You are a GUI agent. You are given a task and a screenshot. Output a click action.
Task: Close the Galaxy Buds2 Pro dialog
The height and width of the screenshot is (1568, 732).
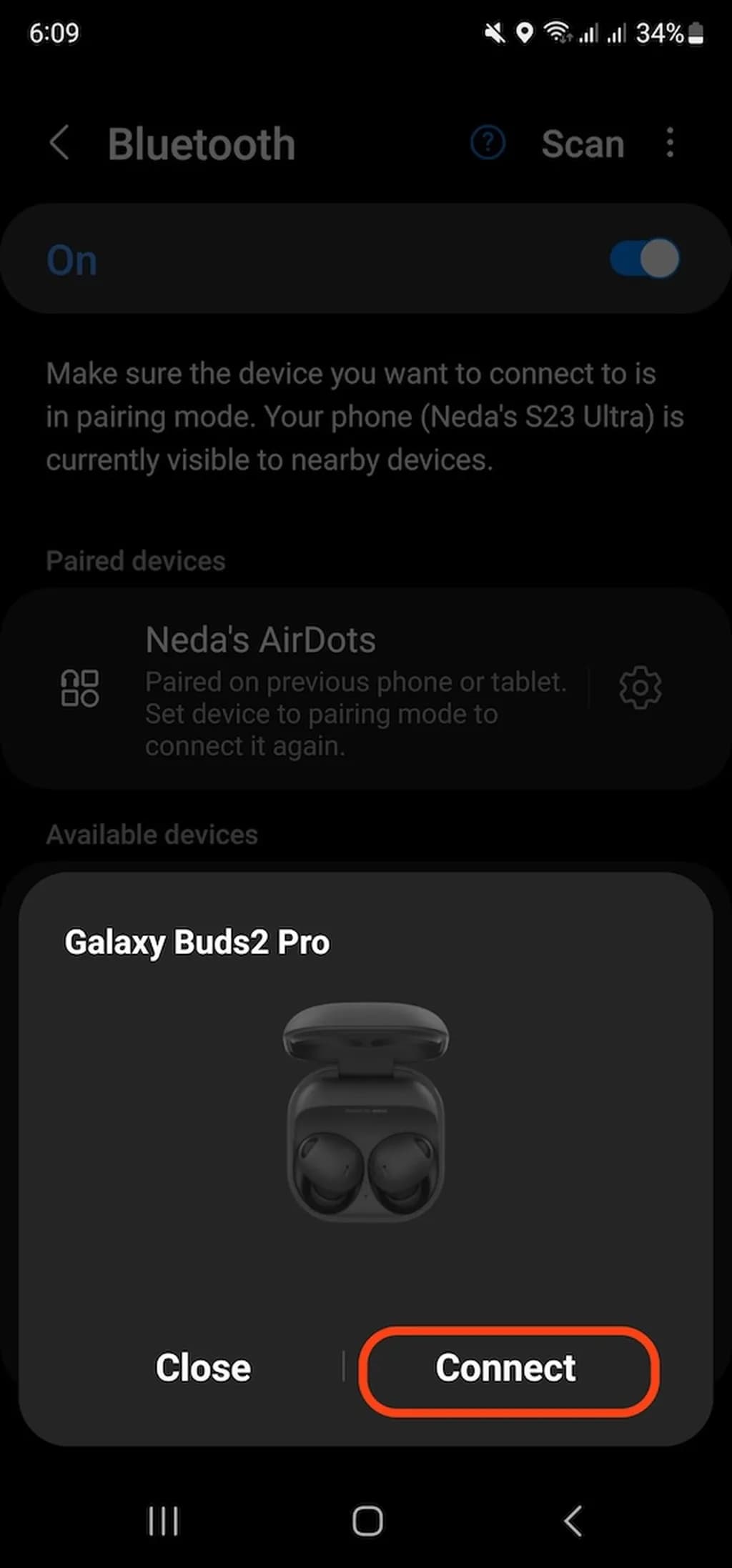[203, 1369]
